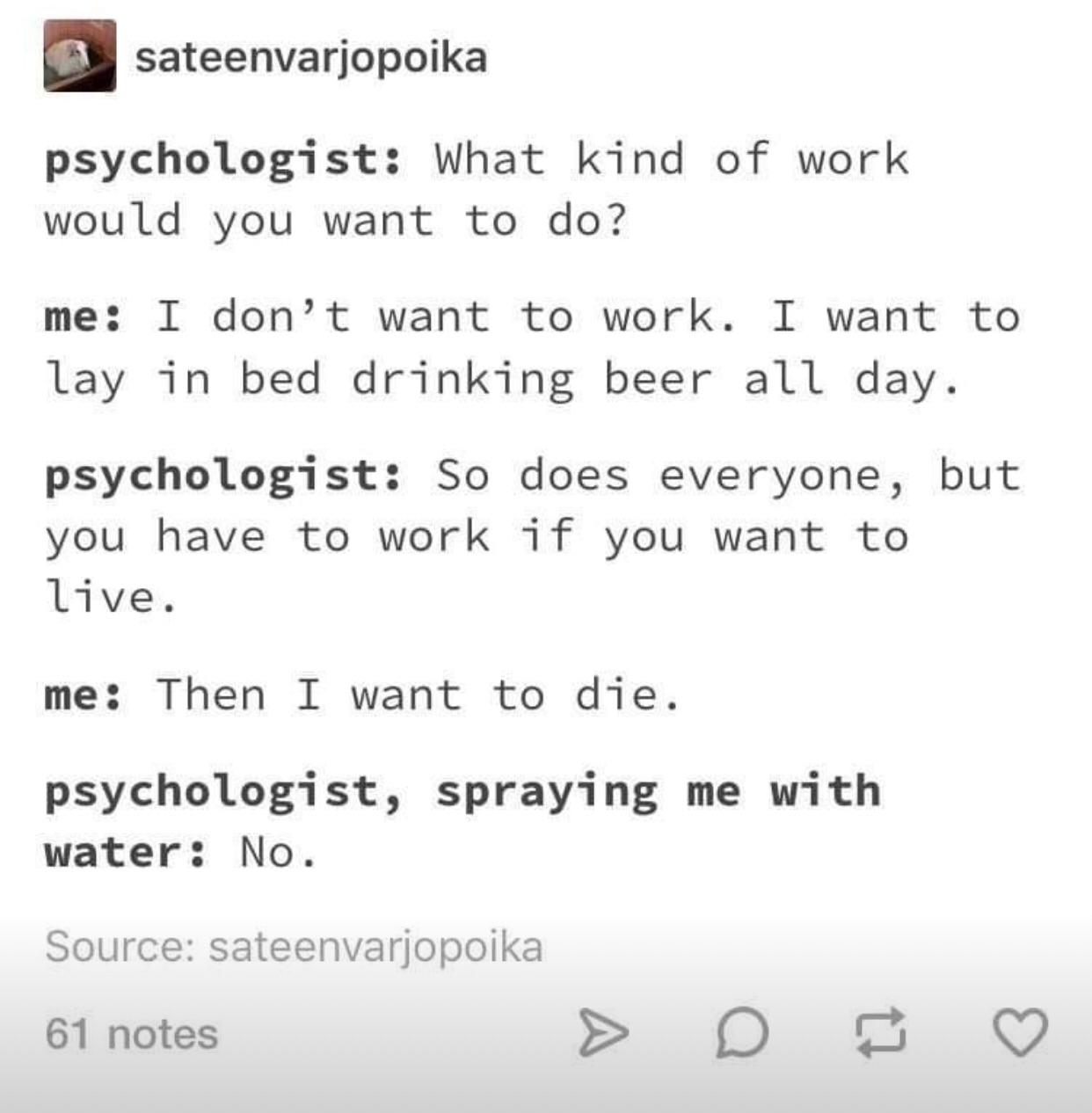Reply to the post with the comment icon
Viewport: 1092px width, 1113px height.
click(x=741, y=1033)
